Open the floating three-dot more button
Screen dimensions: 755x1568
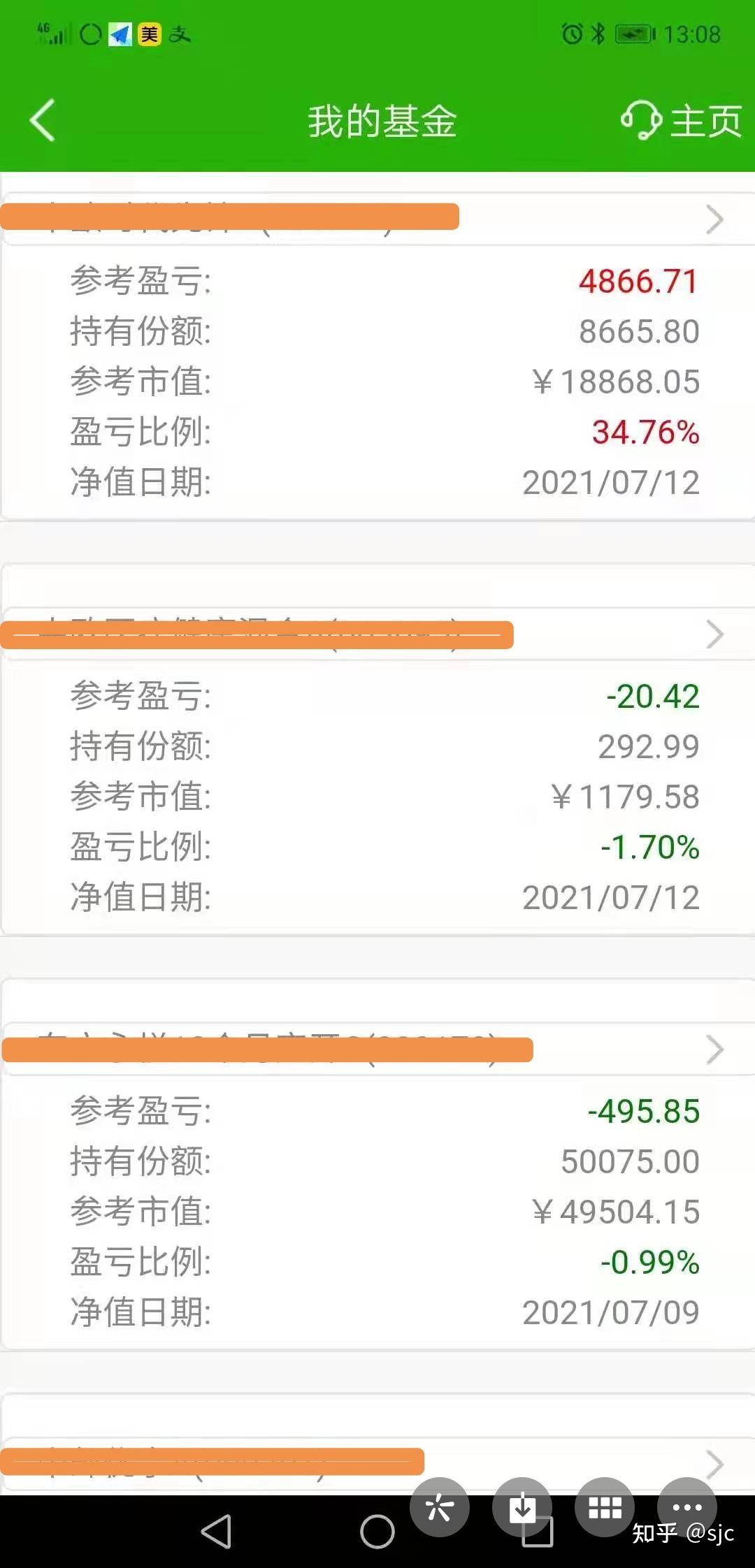[x=687, y=1508]
